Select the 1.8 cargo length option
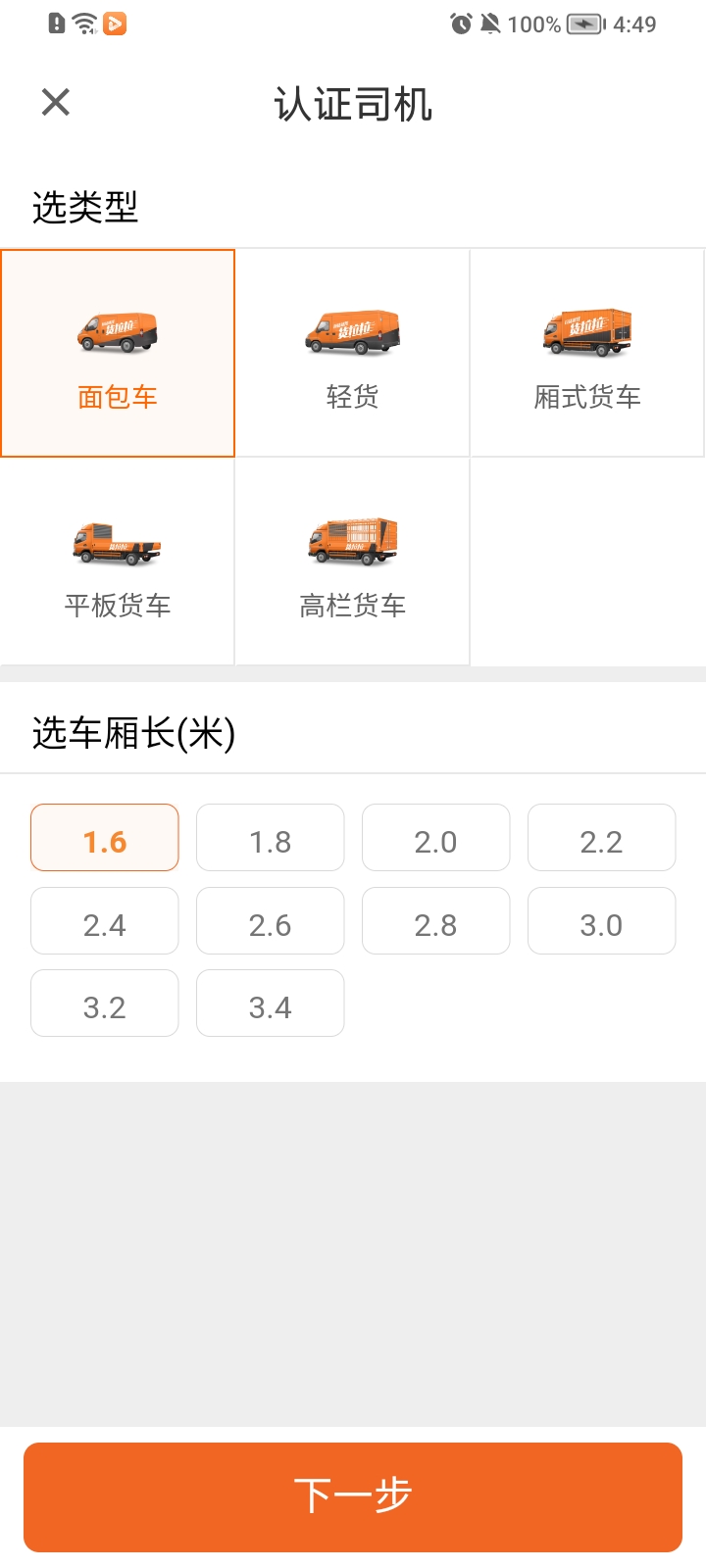706x1568 pixels. pyautogui.click(x=270, y=838)
